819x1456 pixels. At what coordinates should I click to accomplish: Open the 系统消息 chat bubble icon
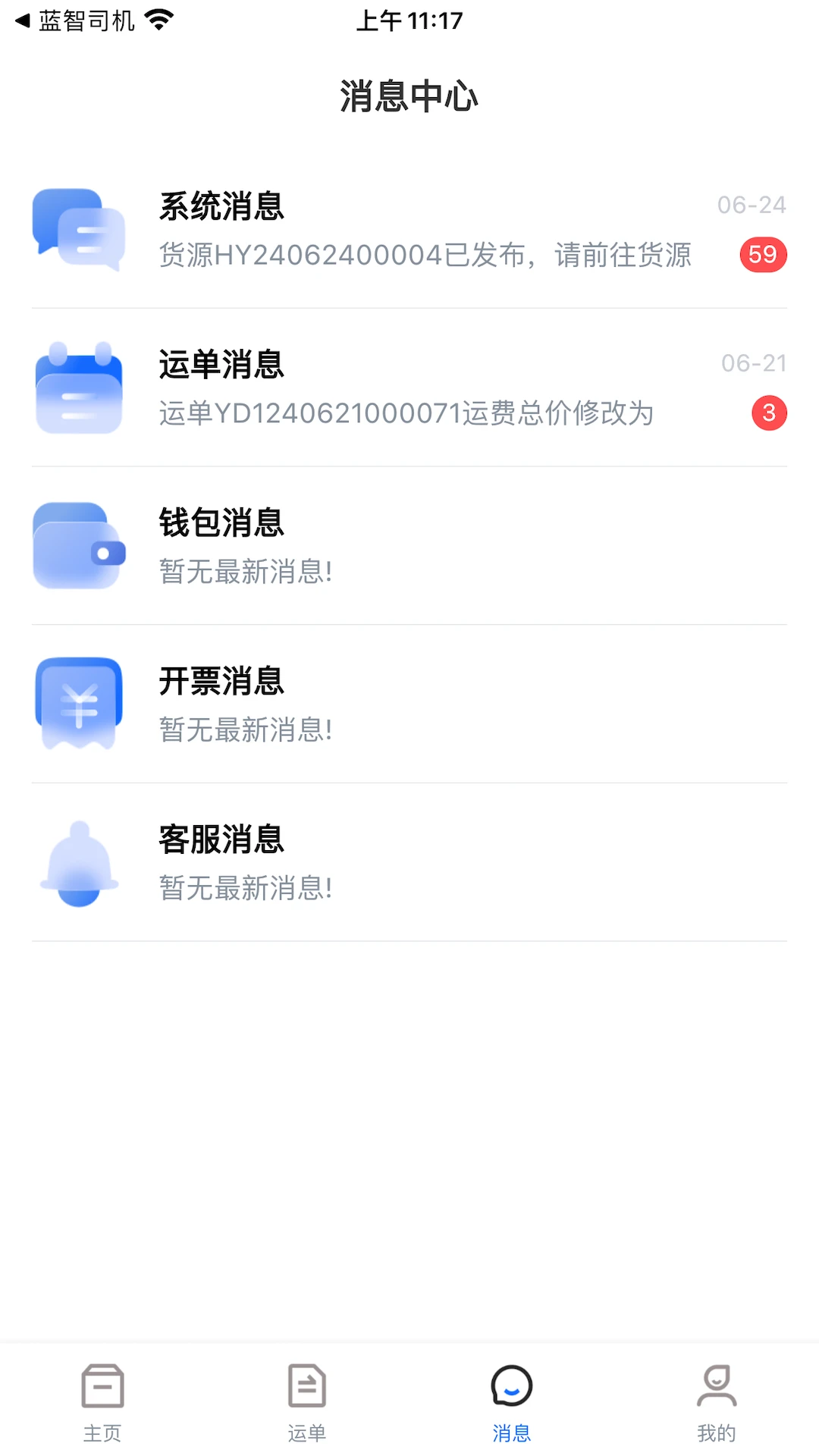78,230
